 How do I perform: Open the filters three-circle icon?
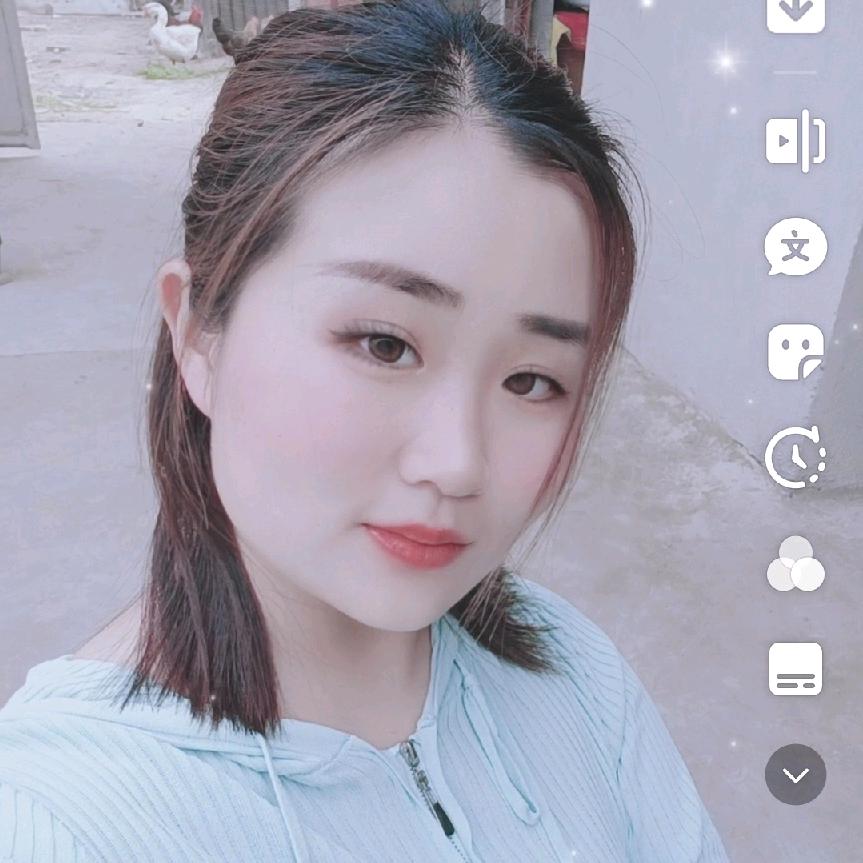(796, 564)
